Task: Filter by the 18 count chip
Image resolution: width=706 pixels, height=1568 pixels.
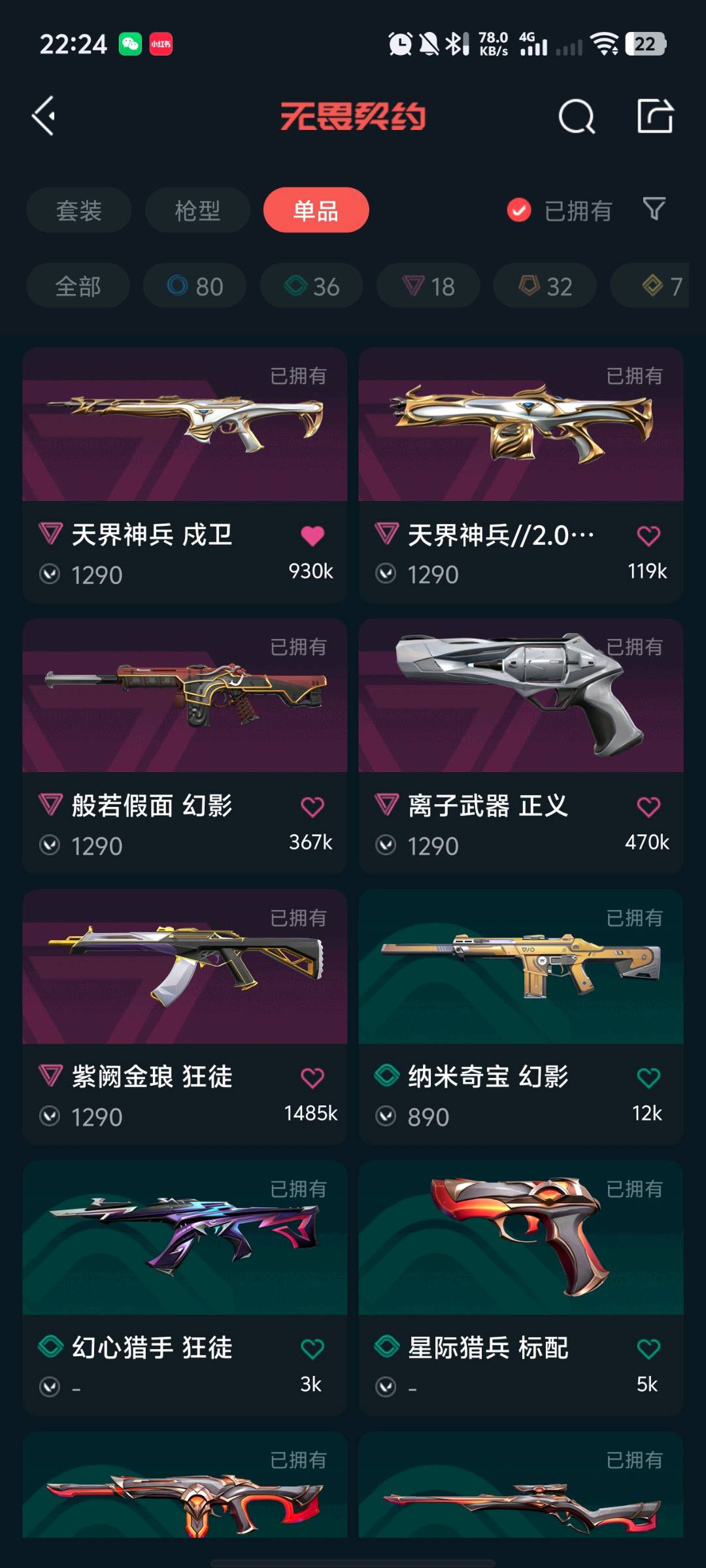Action: [x=428, y=286]
